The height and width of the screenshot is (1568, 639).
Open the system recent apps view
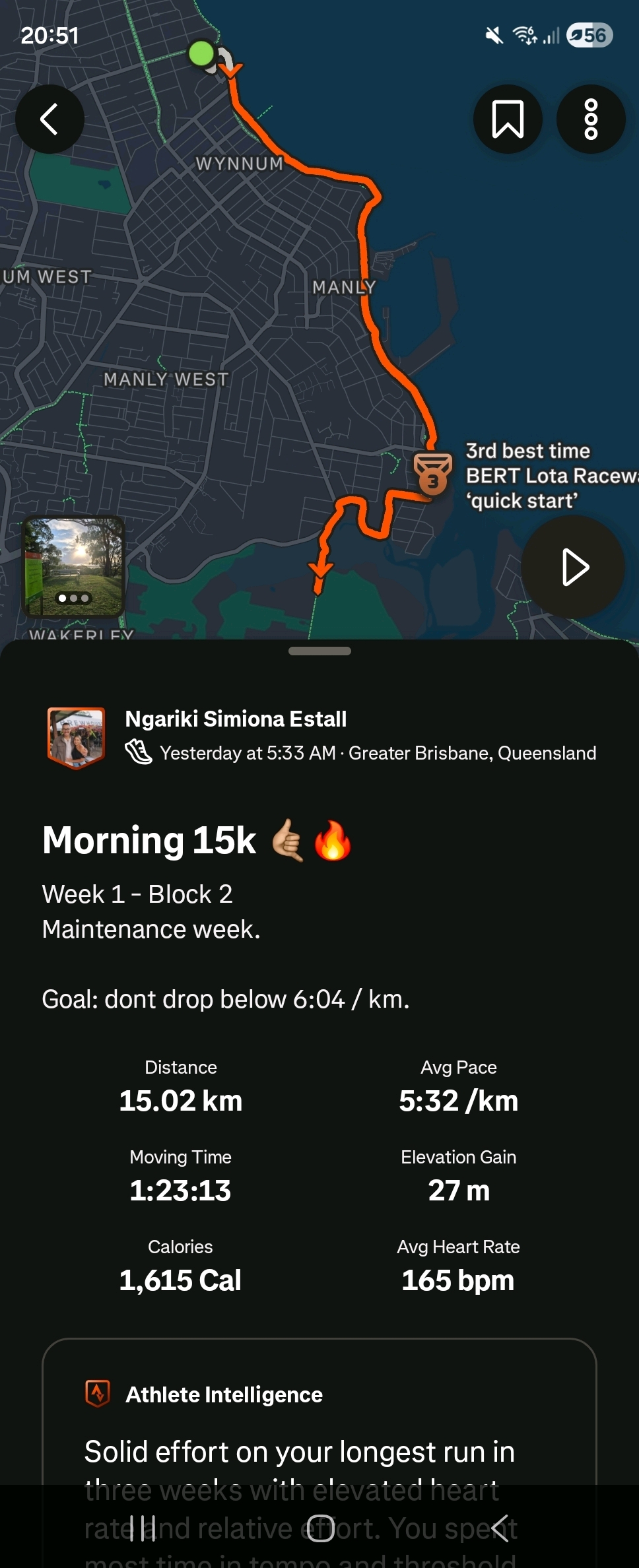tap(143, 1528)
